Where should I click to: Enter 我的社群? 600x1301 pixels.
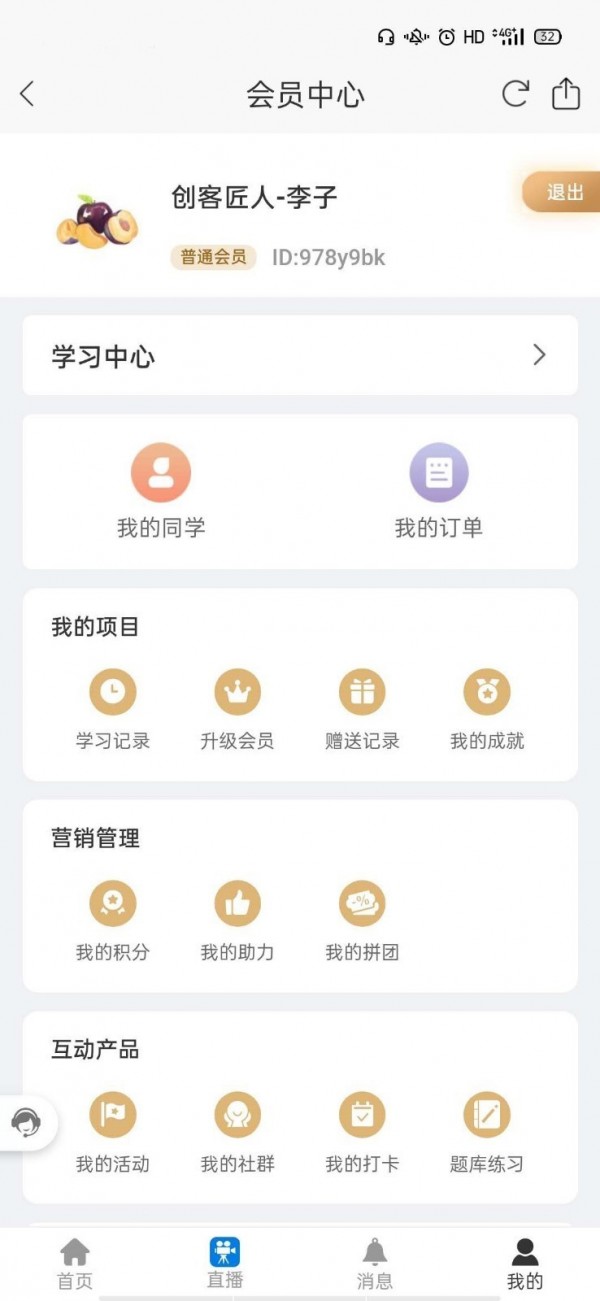237,1132
